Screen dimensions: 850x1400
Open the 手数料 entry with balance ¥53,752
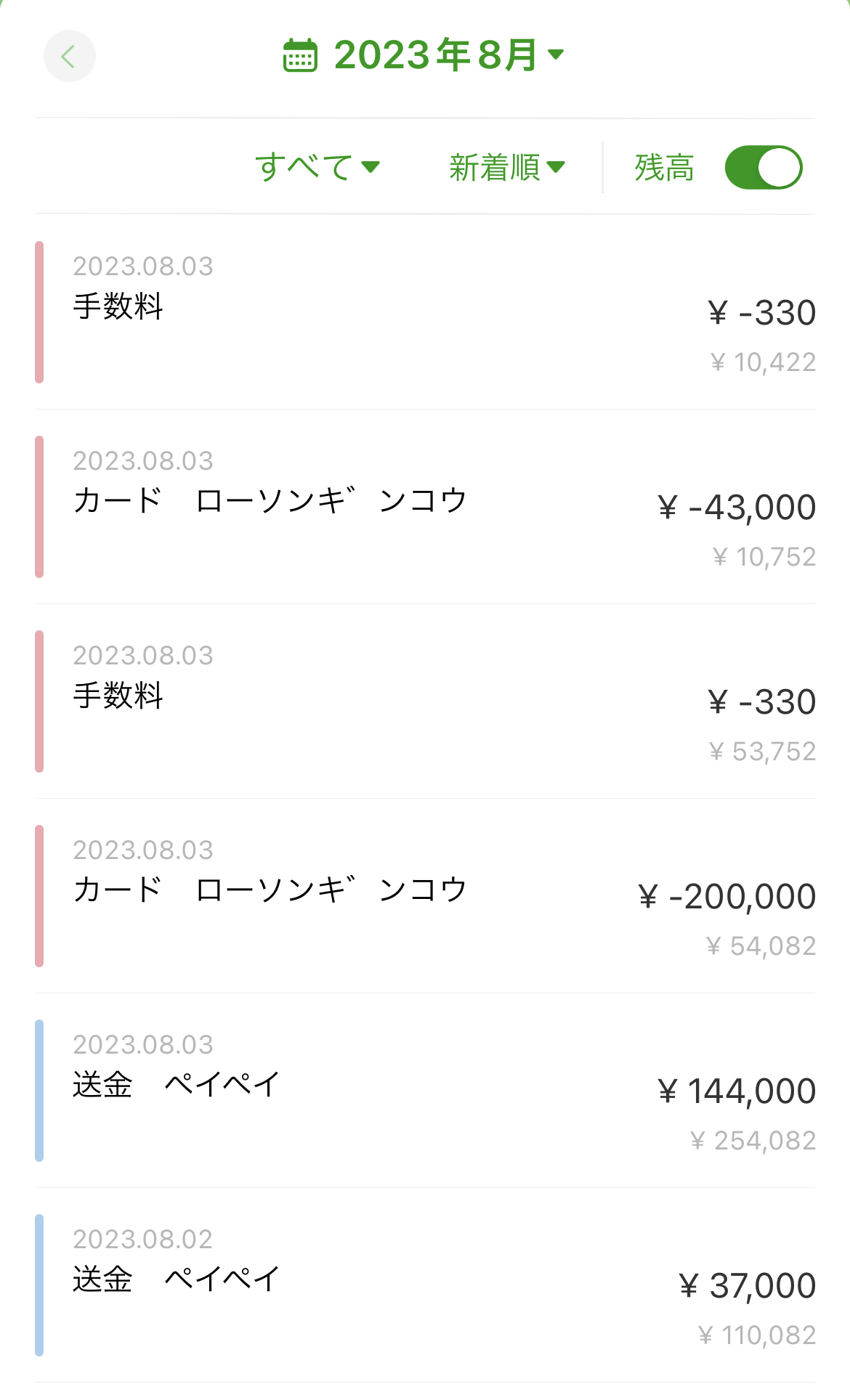(x=425, y=701)
